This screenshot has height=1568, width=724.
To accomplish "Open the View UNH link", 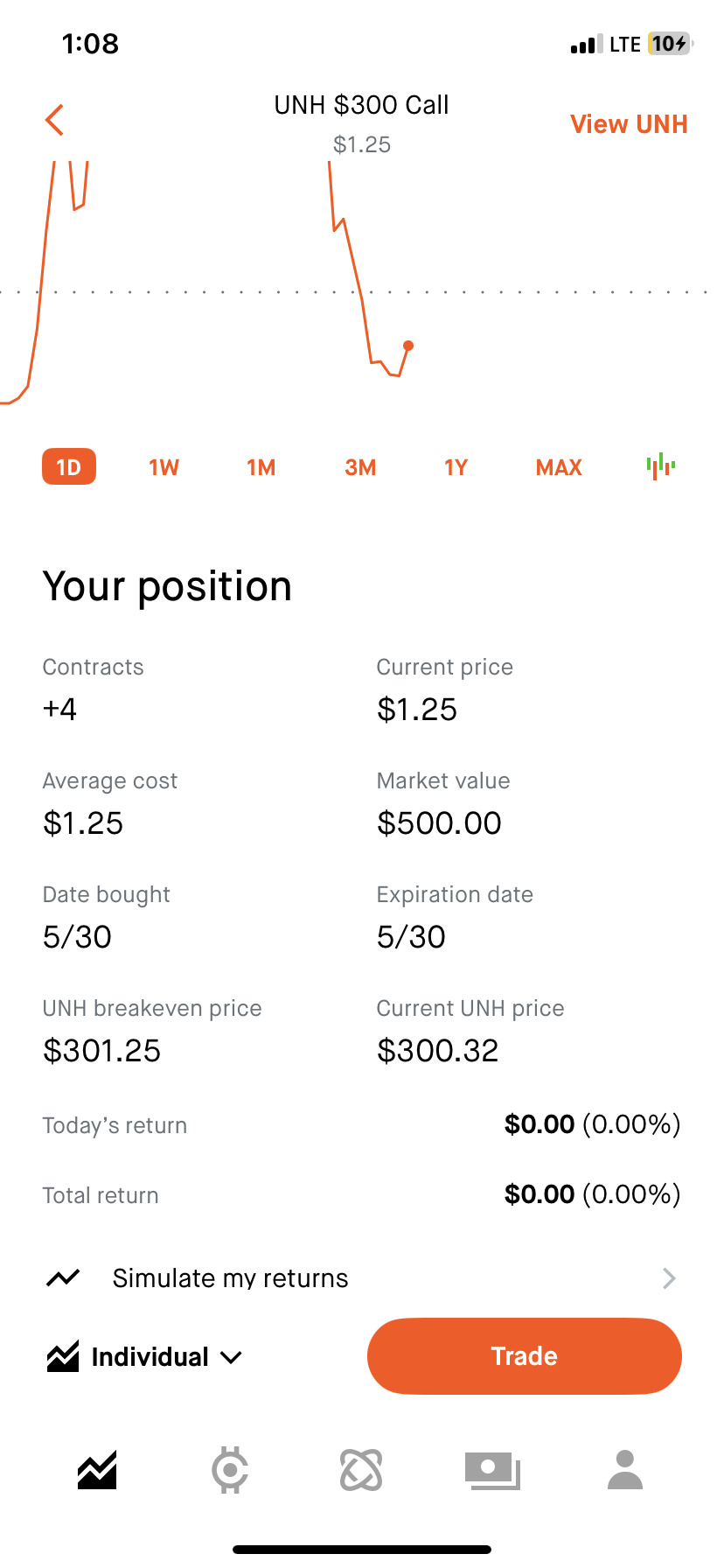I will [629, 124].
